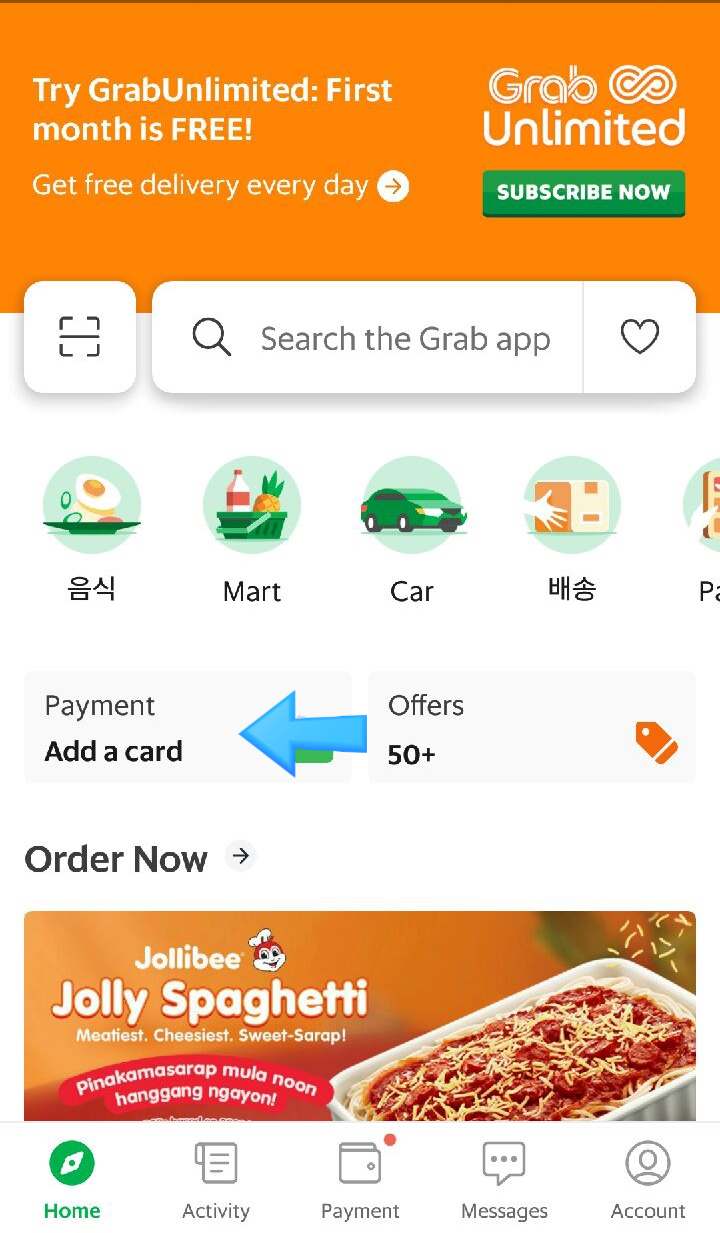Switch to the Payment tab
This screenshot has height=1233, width=720.
360,1180
